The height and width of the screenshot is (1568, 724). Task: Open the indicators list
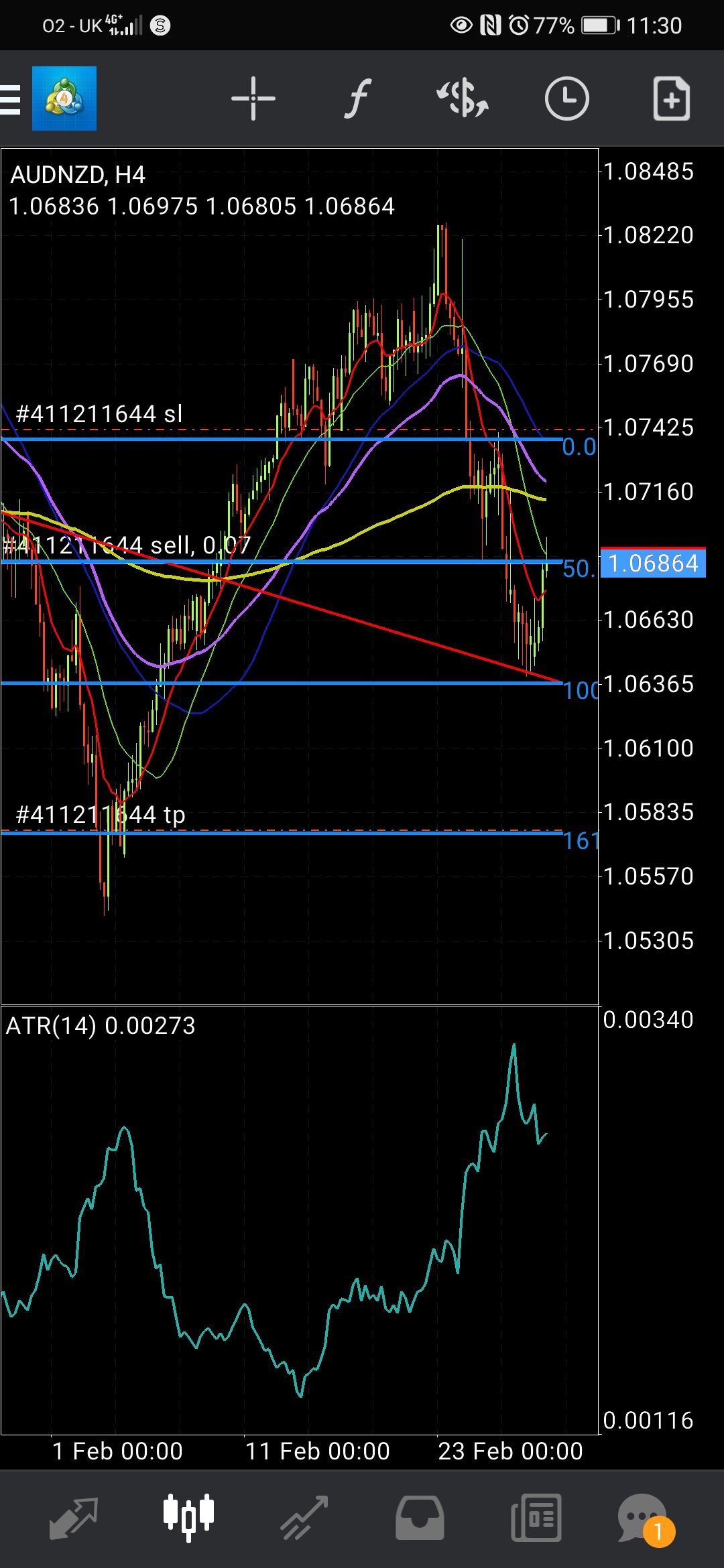(358, 99)
